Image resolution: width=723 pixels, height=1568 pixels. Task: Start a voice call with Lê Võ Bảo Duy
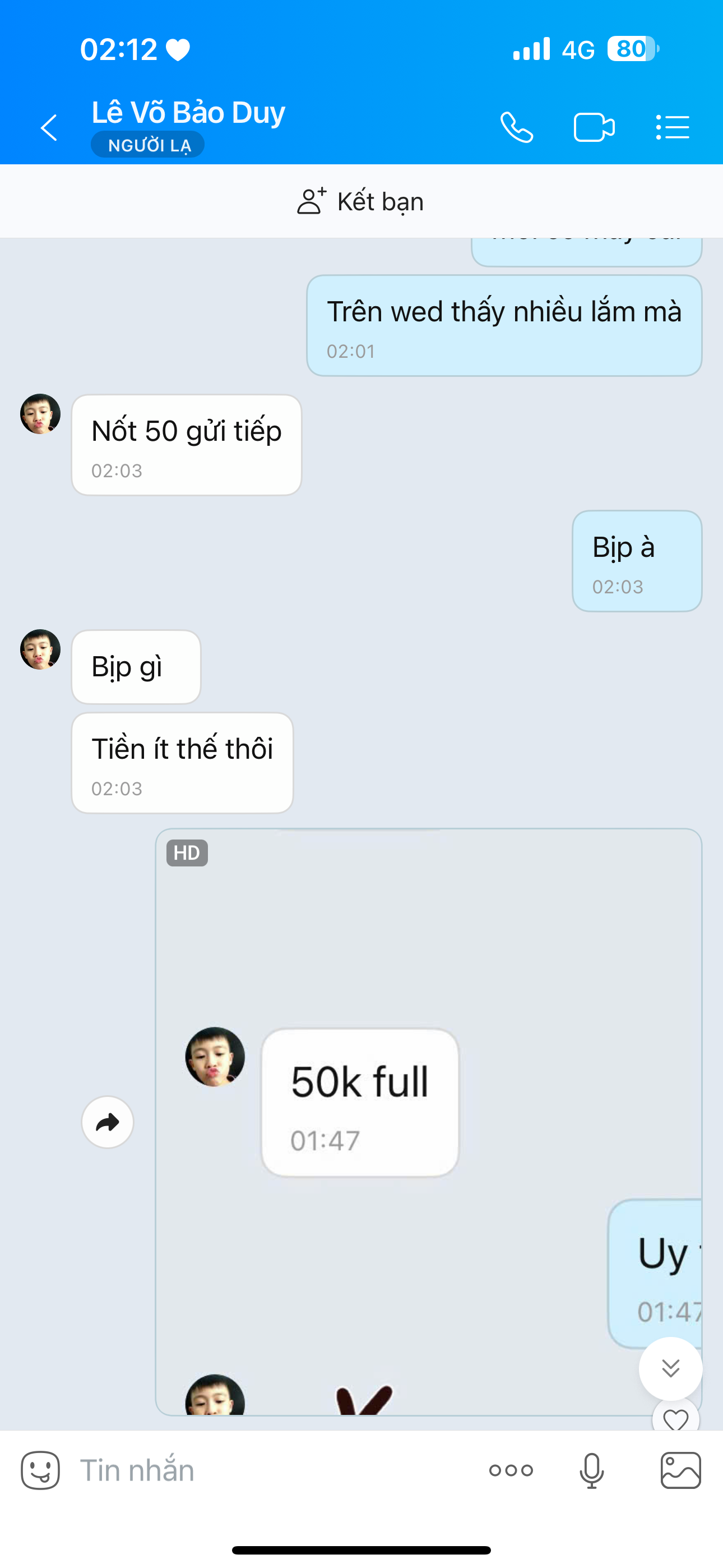click(517, 127)
